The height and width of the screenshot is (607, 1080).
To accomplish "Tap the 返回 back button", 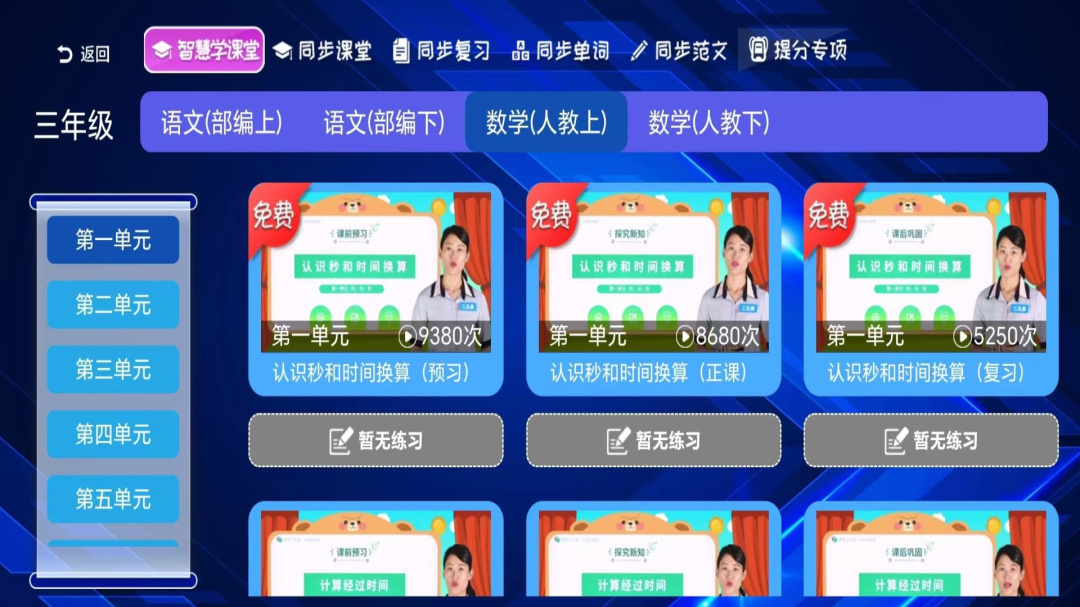I will pyautogui.click(x=84, y=54).
